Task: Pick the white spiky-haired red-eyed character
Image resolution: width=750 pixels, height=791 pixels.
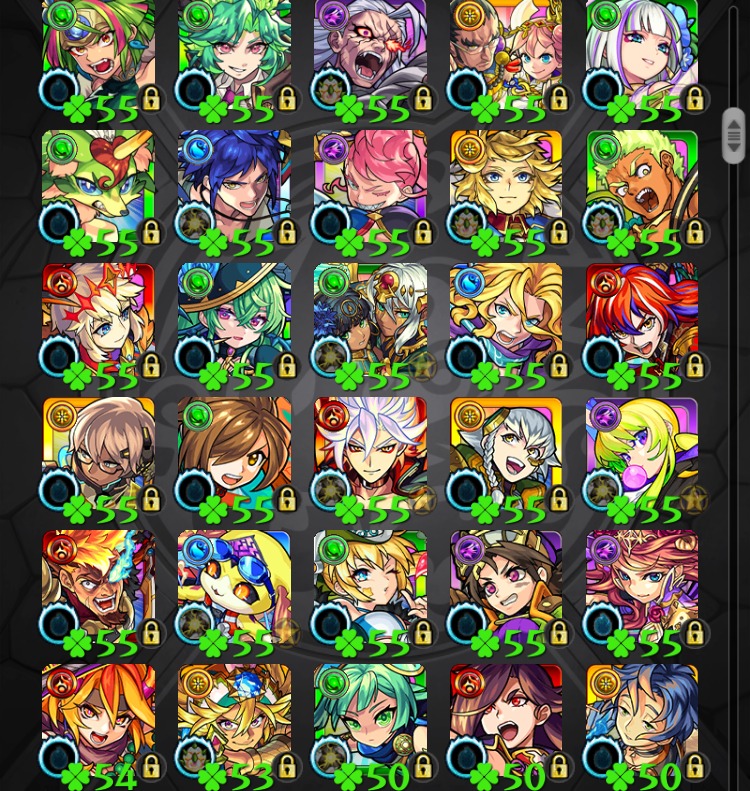Action: click(x=370, y=452)
